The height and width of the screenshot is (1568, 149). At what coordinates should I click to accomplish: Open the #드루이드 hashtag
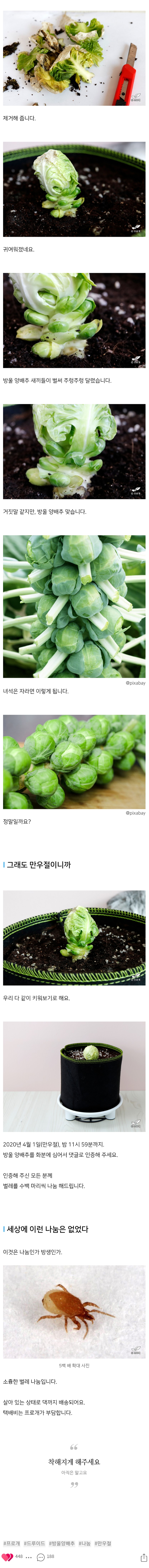[35, 1543]
